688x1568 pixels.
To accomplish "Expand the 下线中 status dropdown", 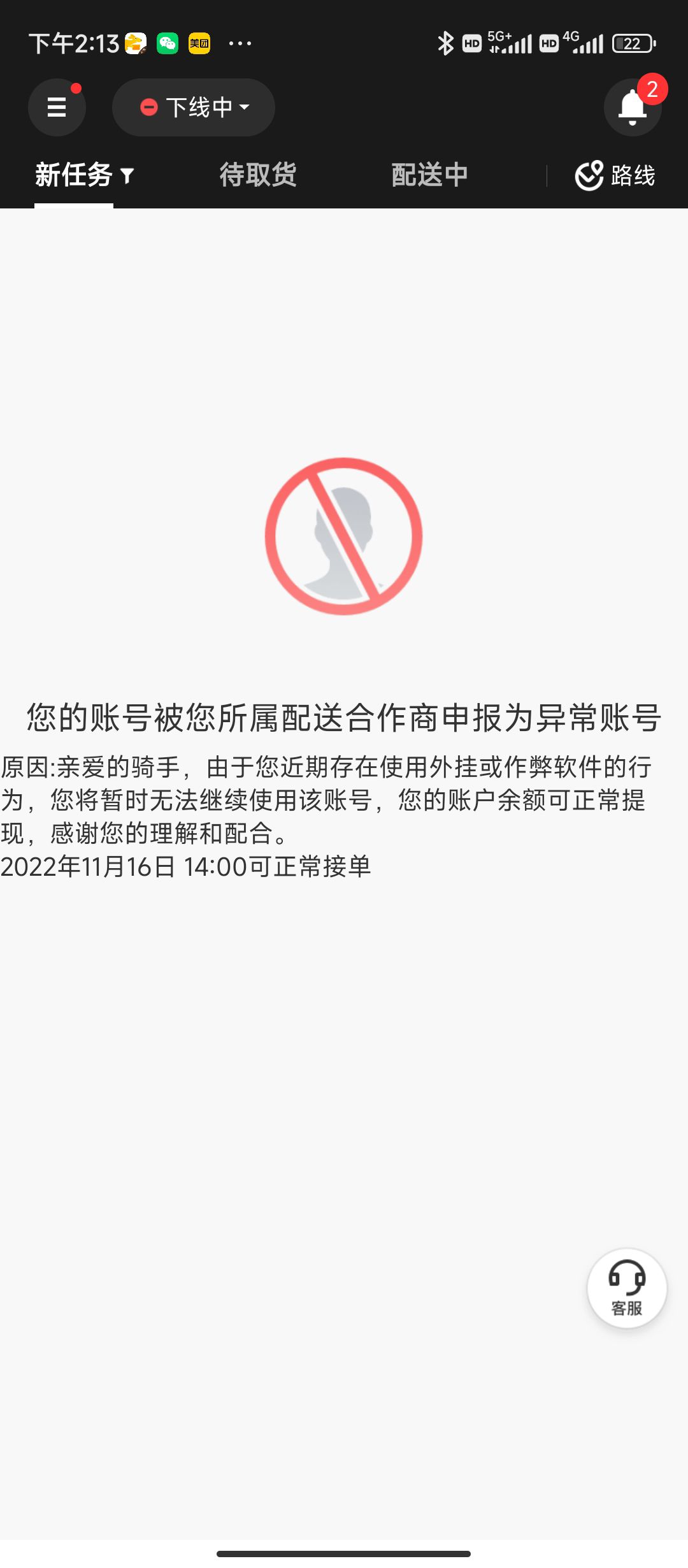I will pos(194,107).
